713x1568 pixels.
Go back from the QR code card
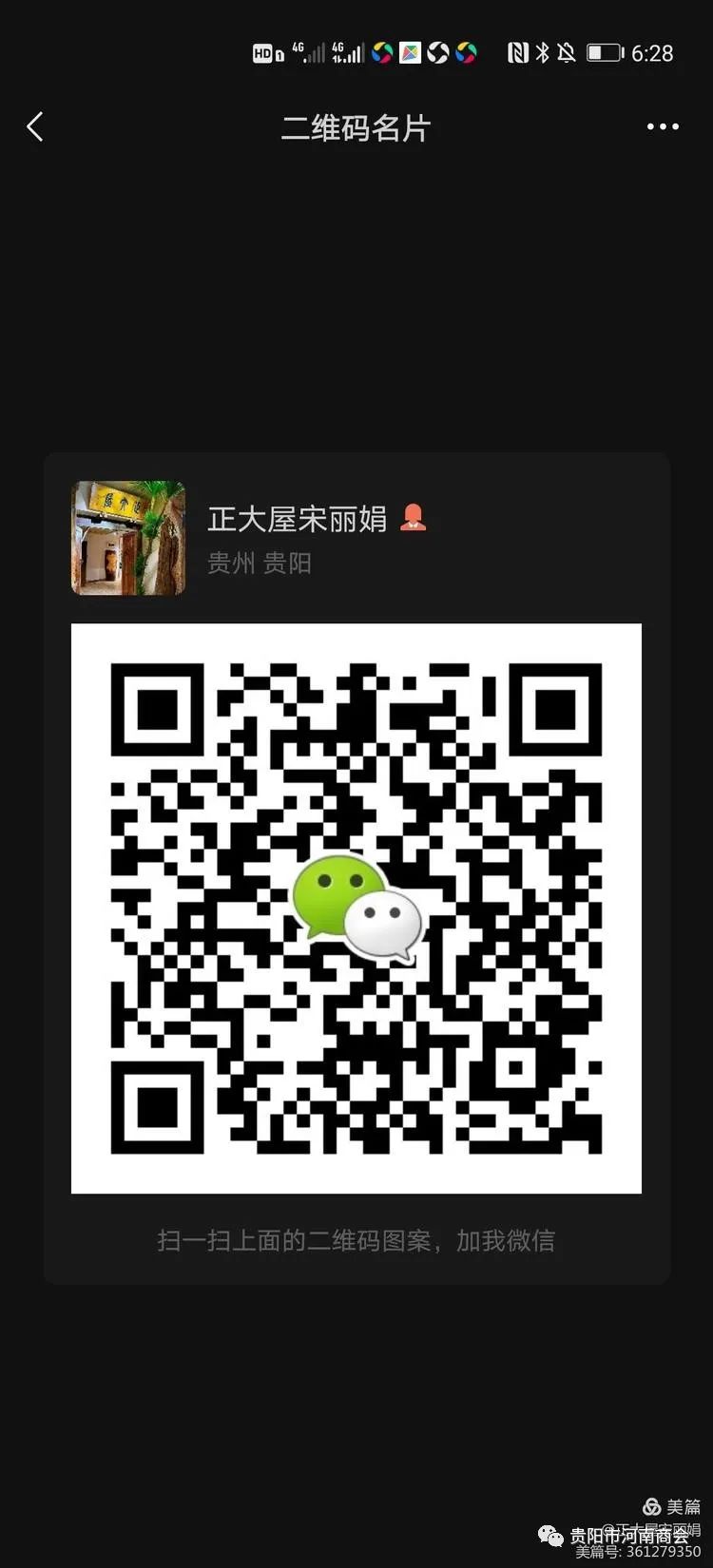[36, 126]
